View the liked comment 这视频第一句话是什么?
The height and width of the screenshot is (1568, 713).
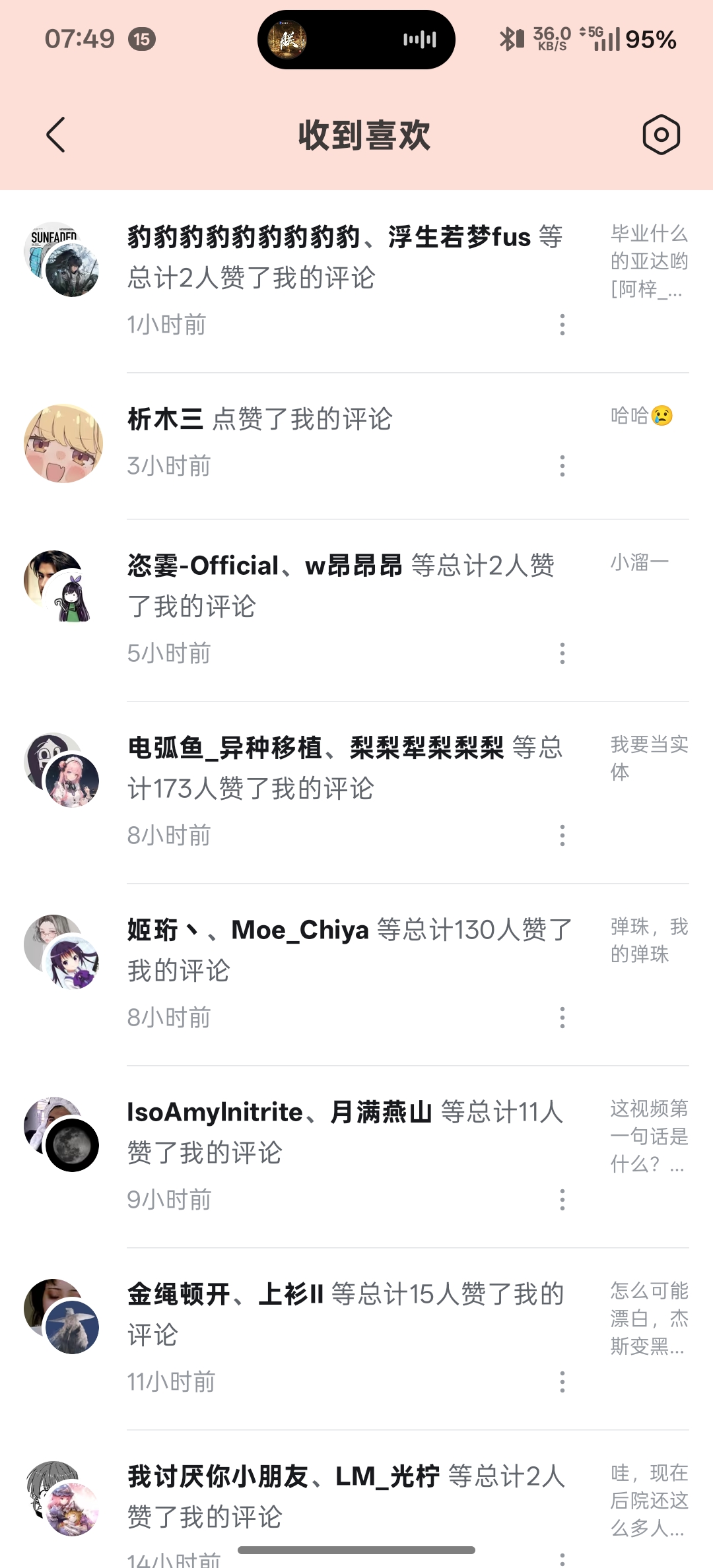coord(649,1136)
